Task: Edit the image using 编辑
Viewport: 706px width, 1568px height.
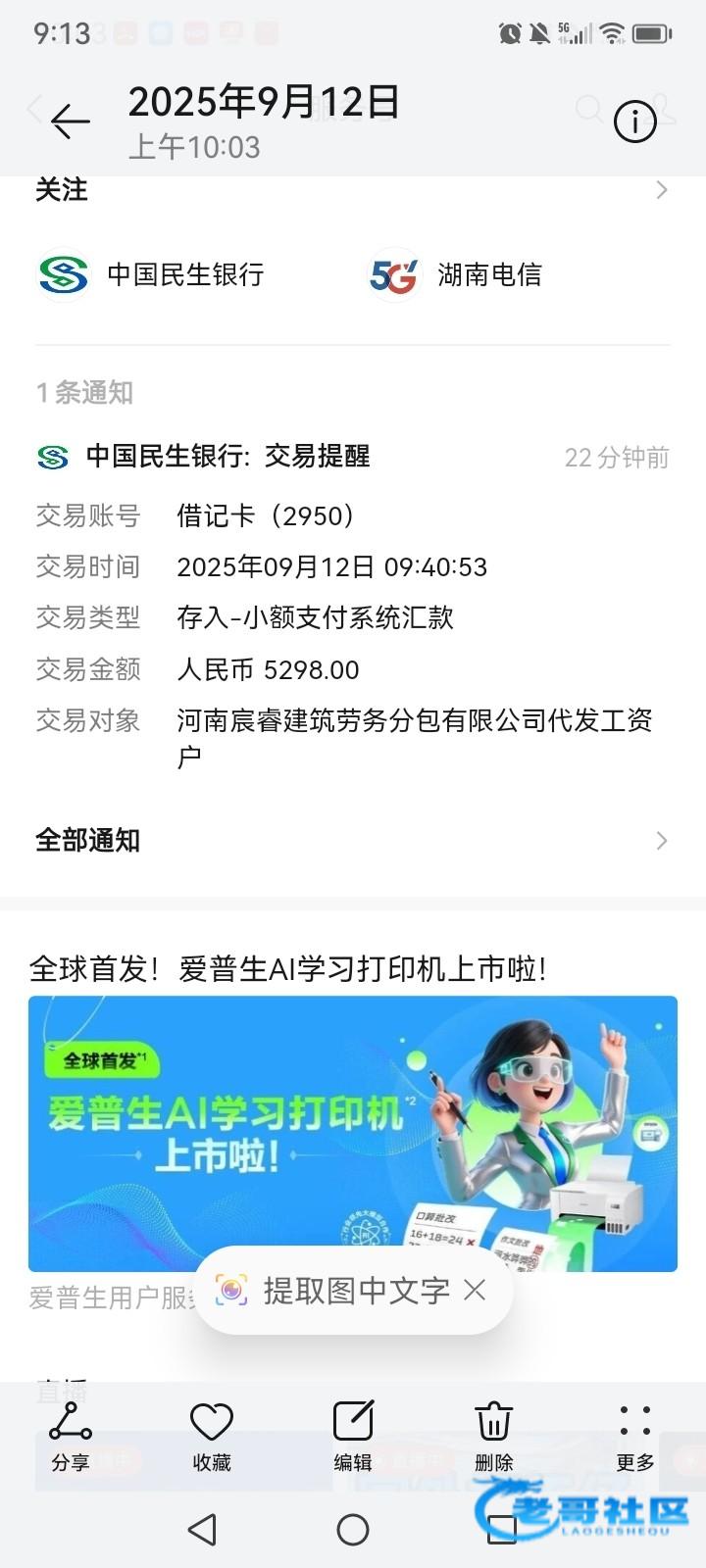Action: pos(353,1435)
